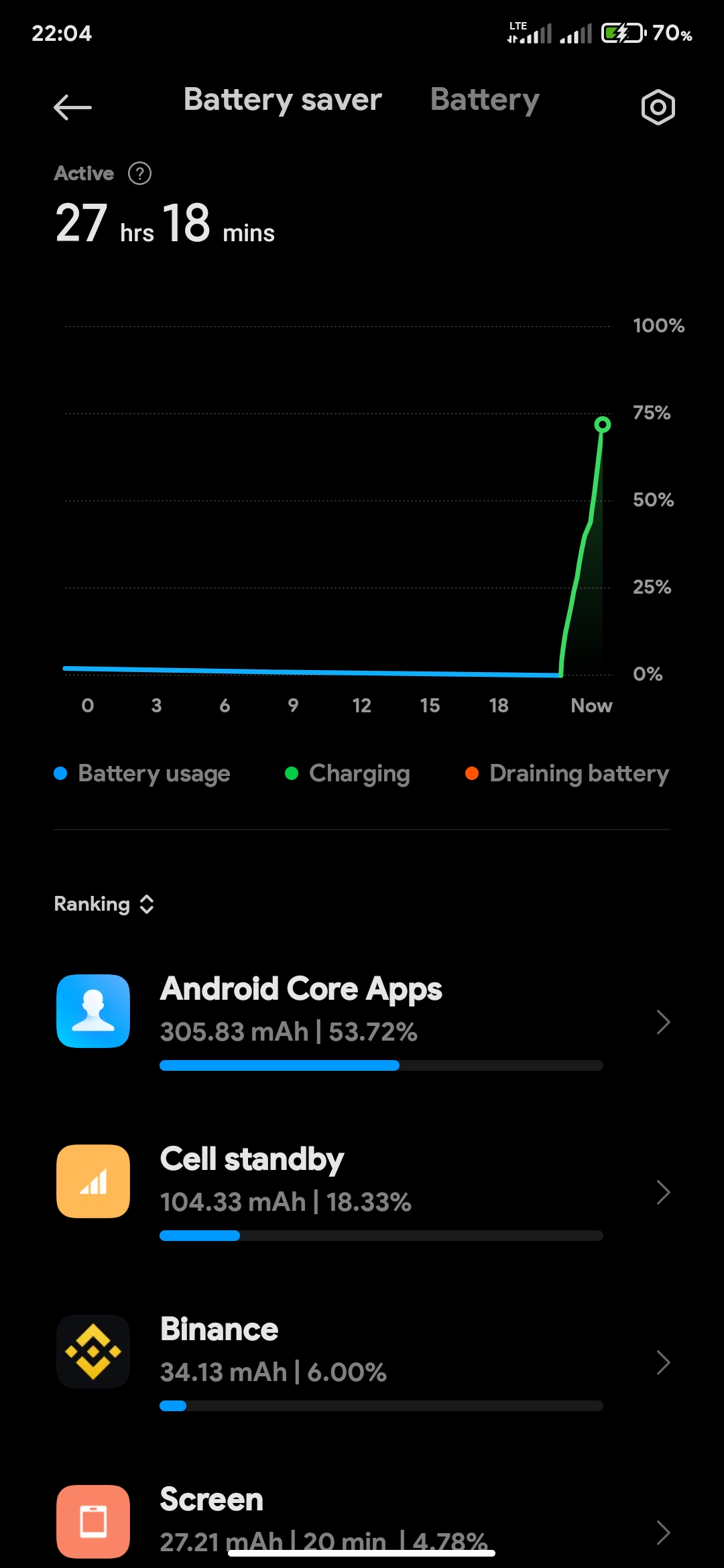Screen dimensions: 724x1568
Task: View Cell standby usage details
Action: (x=362, y=1193)
